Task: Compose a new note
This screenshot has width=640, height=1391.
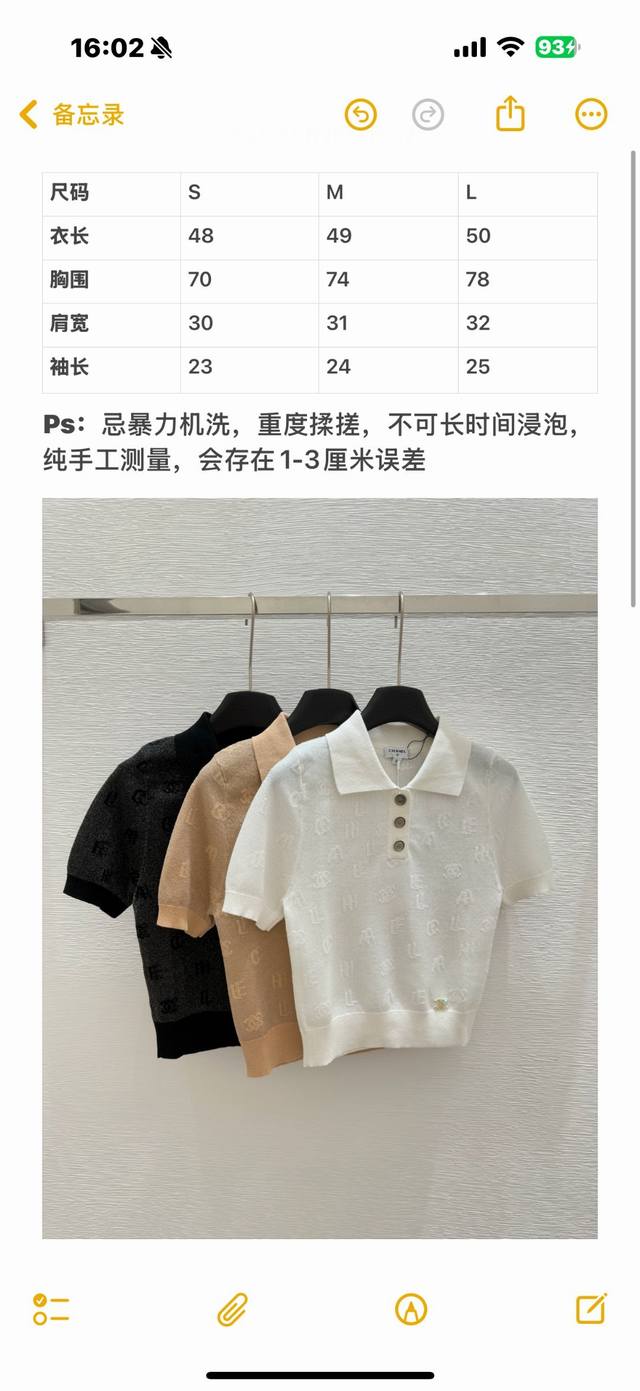Action: (x=591, y=1308)
